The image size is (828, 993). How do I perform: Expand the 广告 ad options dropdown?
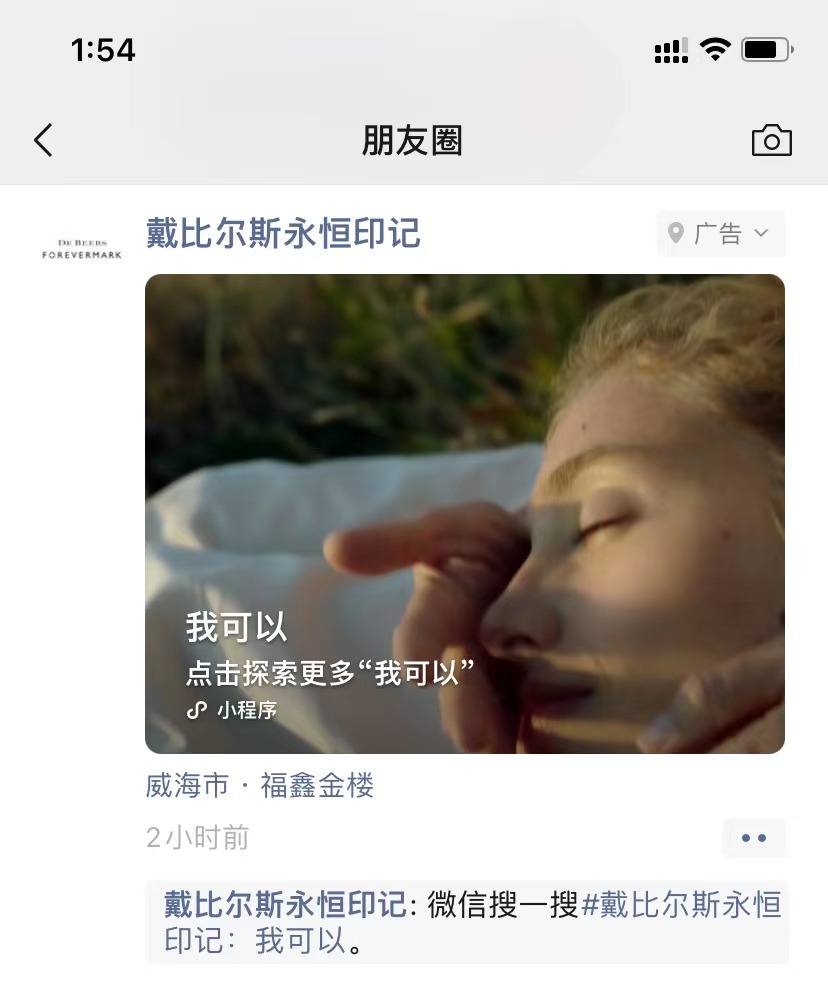tap(721, 234)
